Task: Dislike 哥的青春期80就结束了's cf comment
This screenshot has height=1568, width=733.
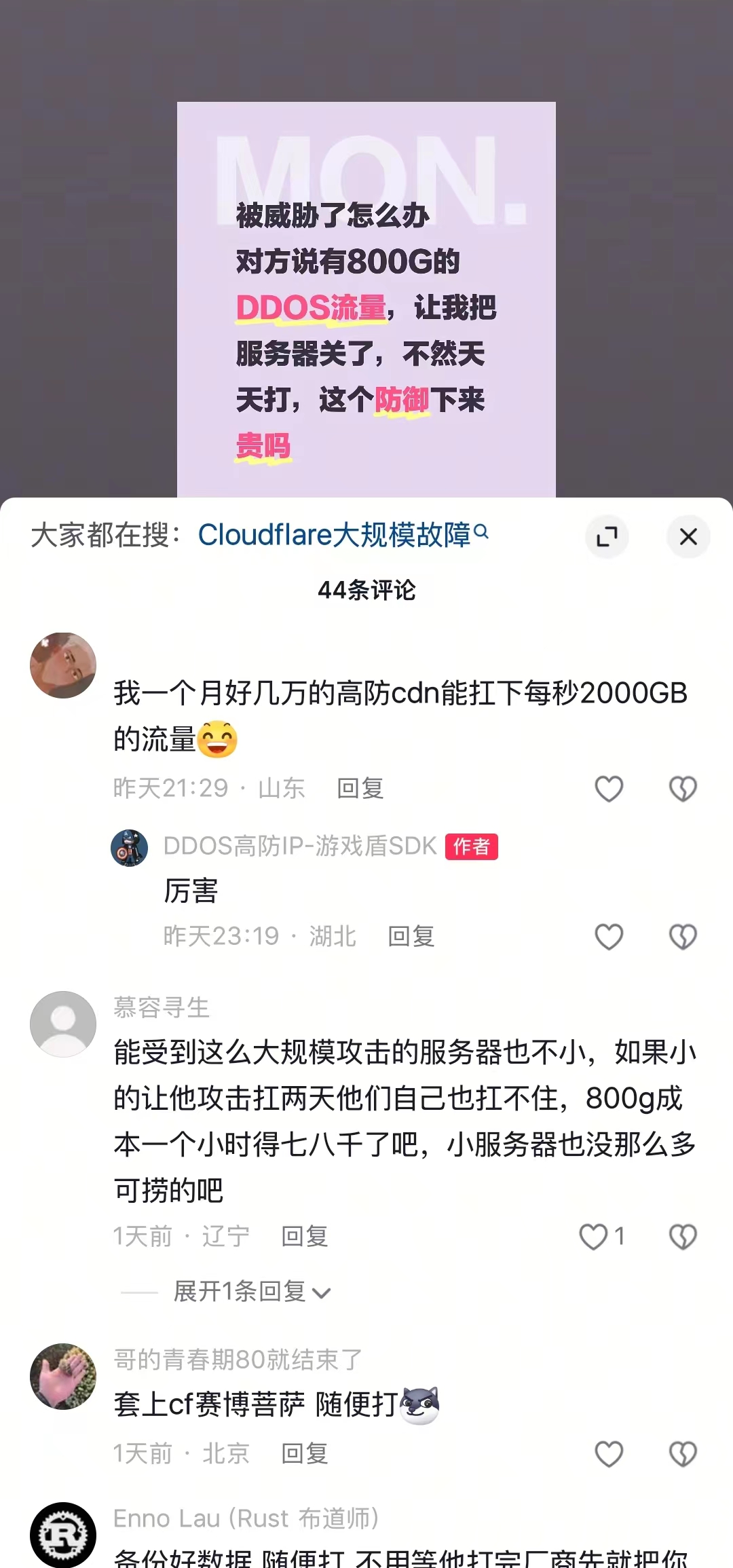Action: tap(683, 1454)
